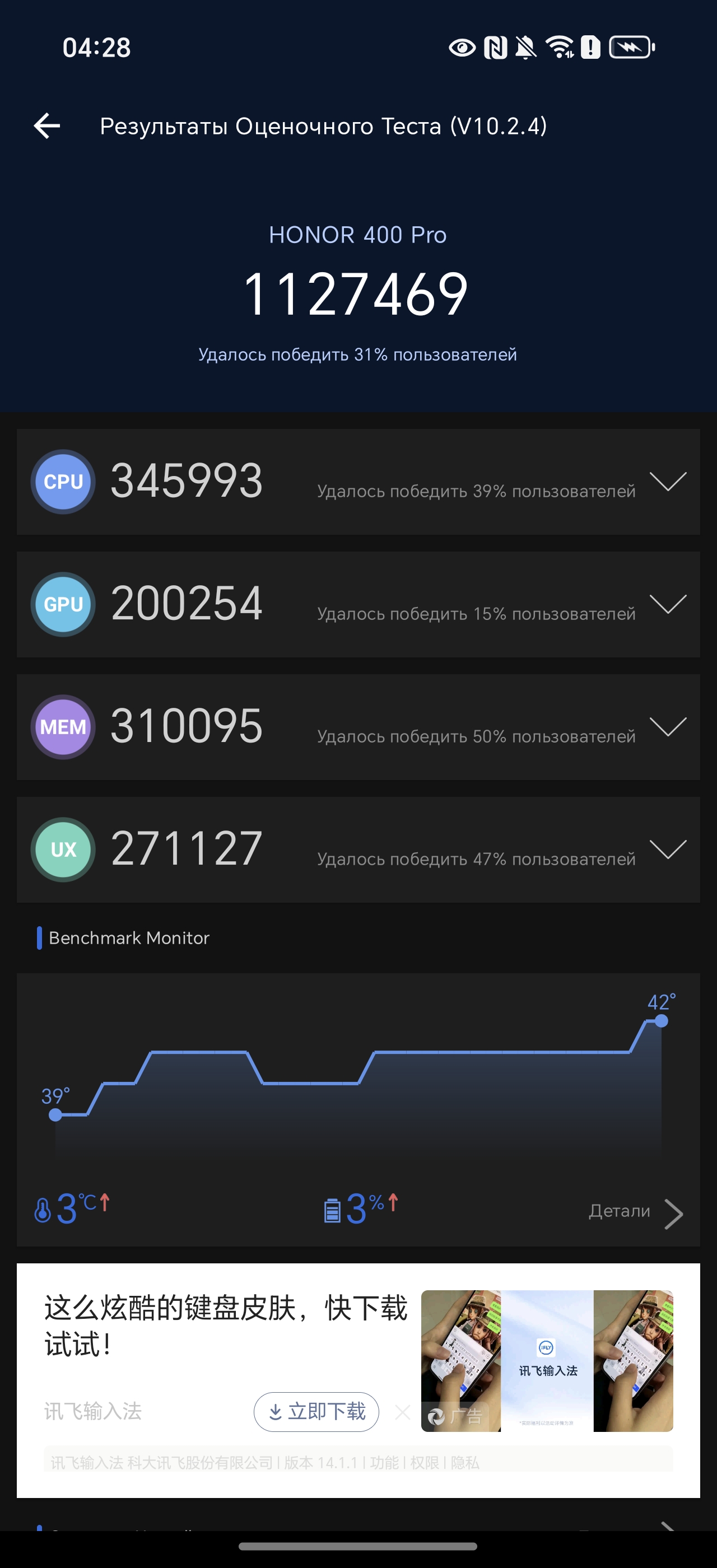The width and height of the screenshot is (717, 1568).
Task: Open the ad's keyboard skin image
Action: click(547, 1360)
